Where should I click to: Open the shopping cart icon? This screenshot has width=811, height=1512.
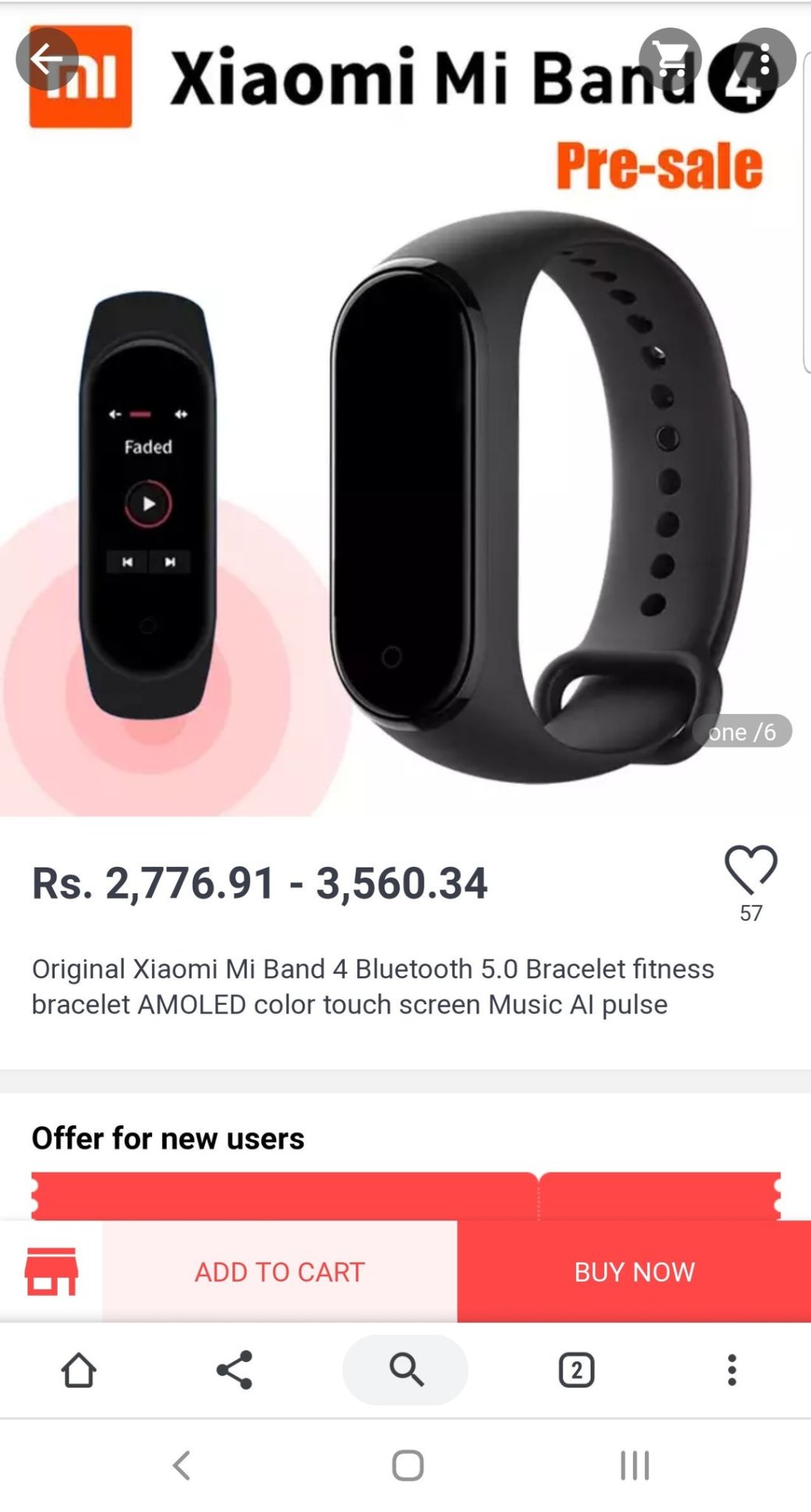coord(669,59)
